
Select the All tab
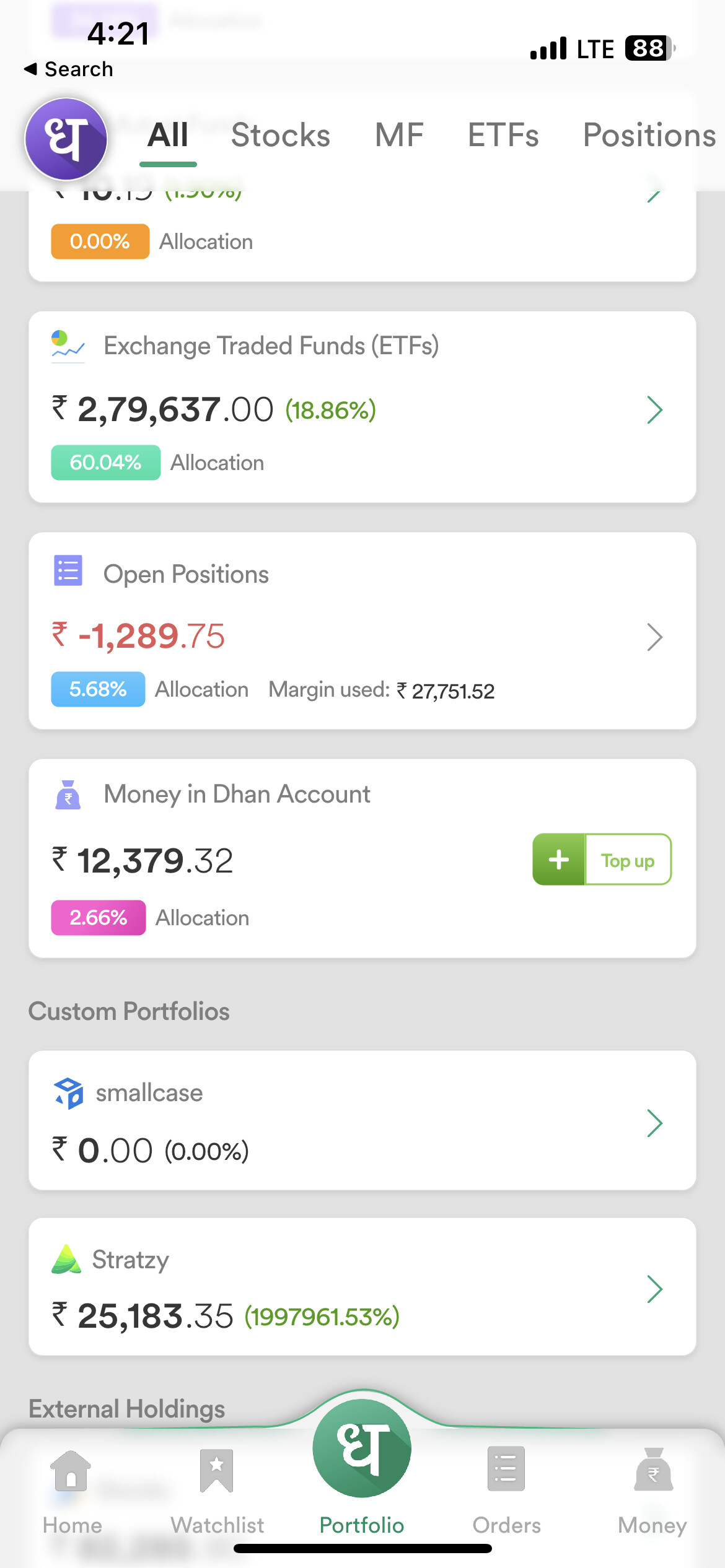168,136
